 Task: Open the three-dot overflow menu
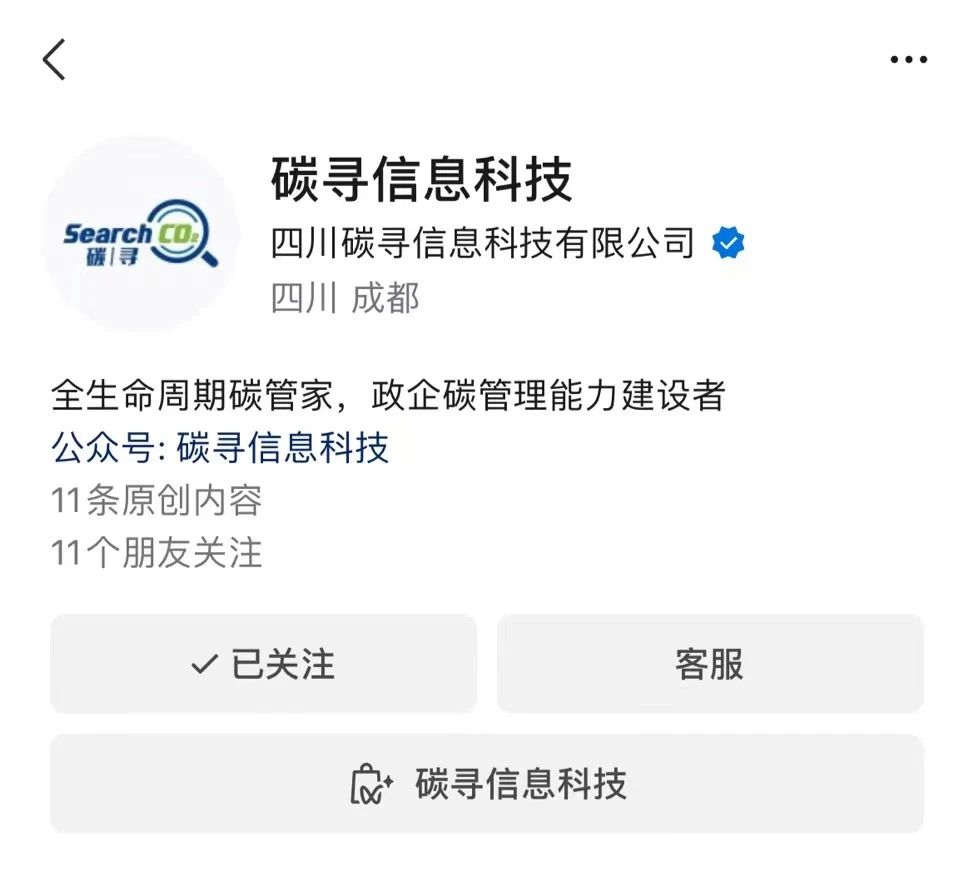coord(908,60)
